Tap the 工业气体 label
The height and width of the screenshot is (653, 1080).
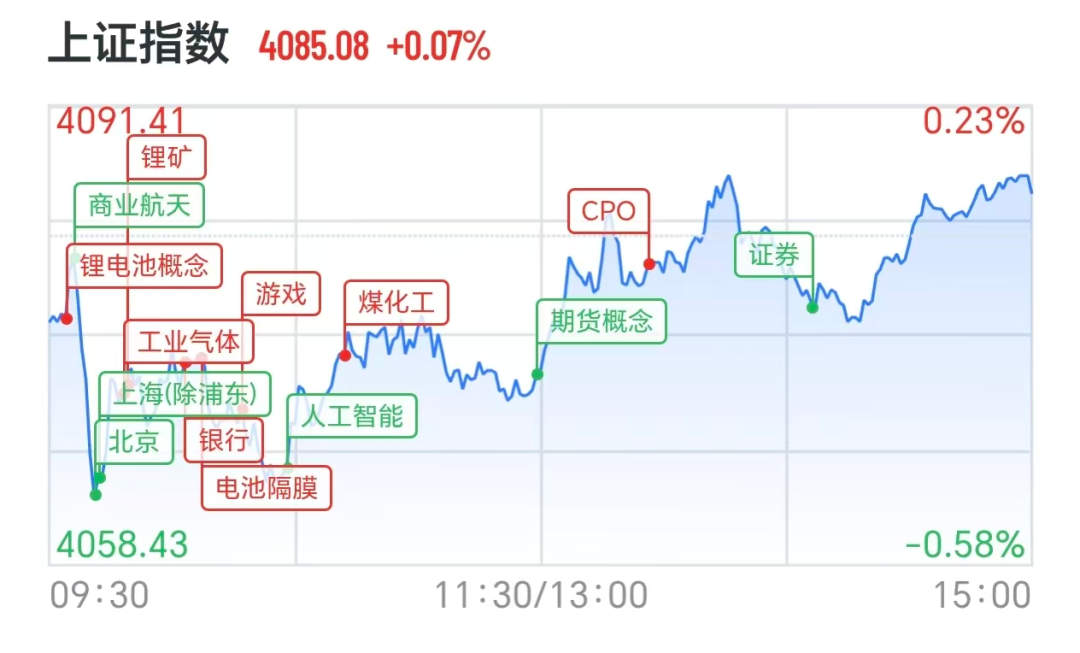(189, 342)
